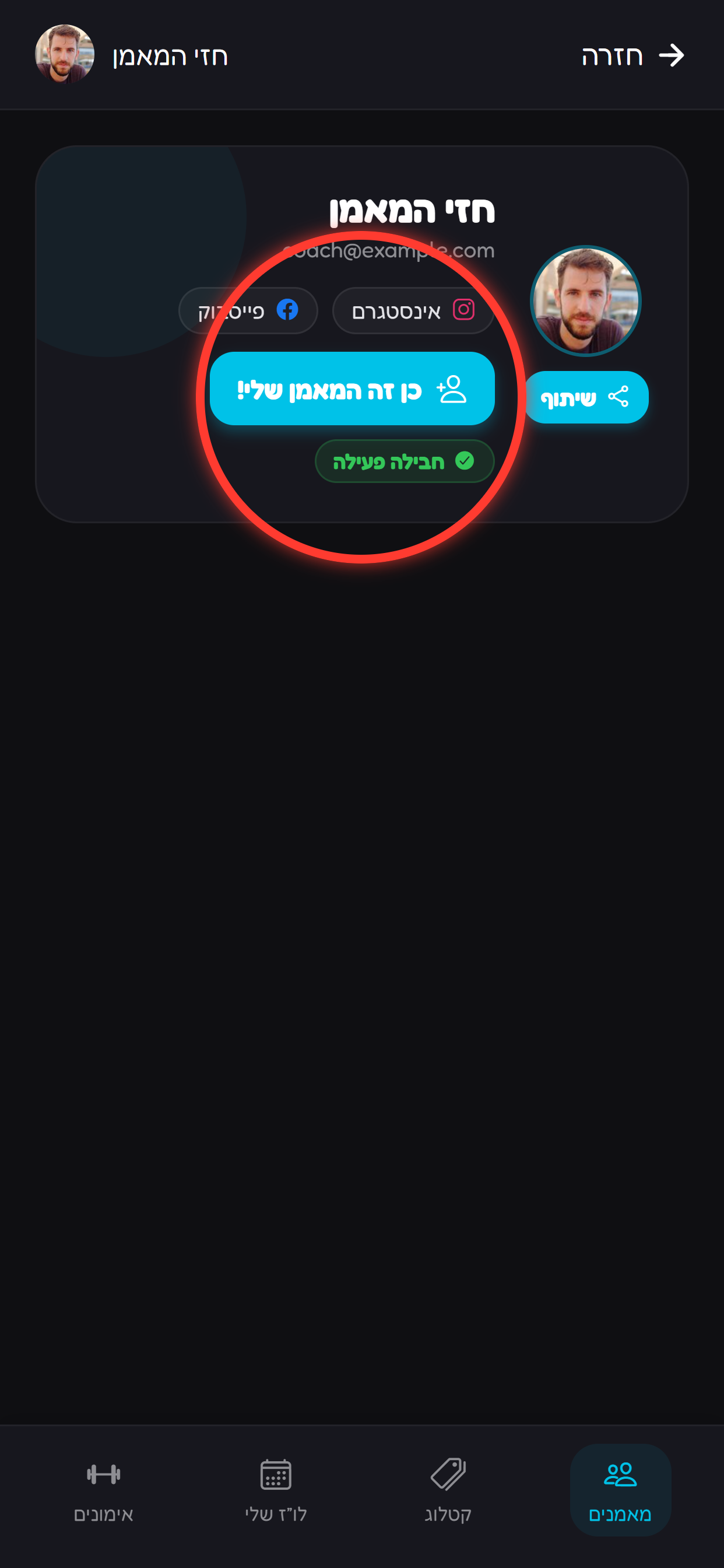The height and width of the screenshot is (1568, 724).
Task: Tap the חבילה פעילה badge
Action: point(405,461)
